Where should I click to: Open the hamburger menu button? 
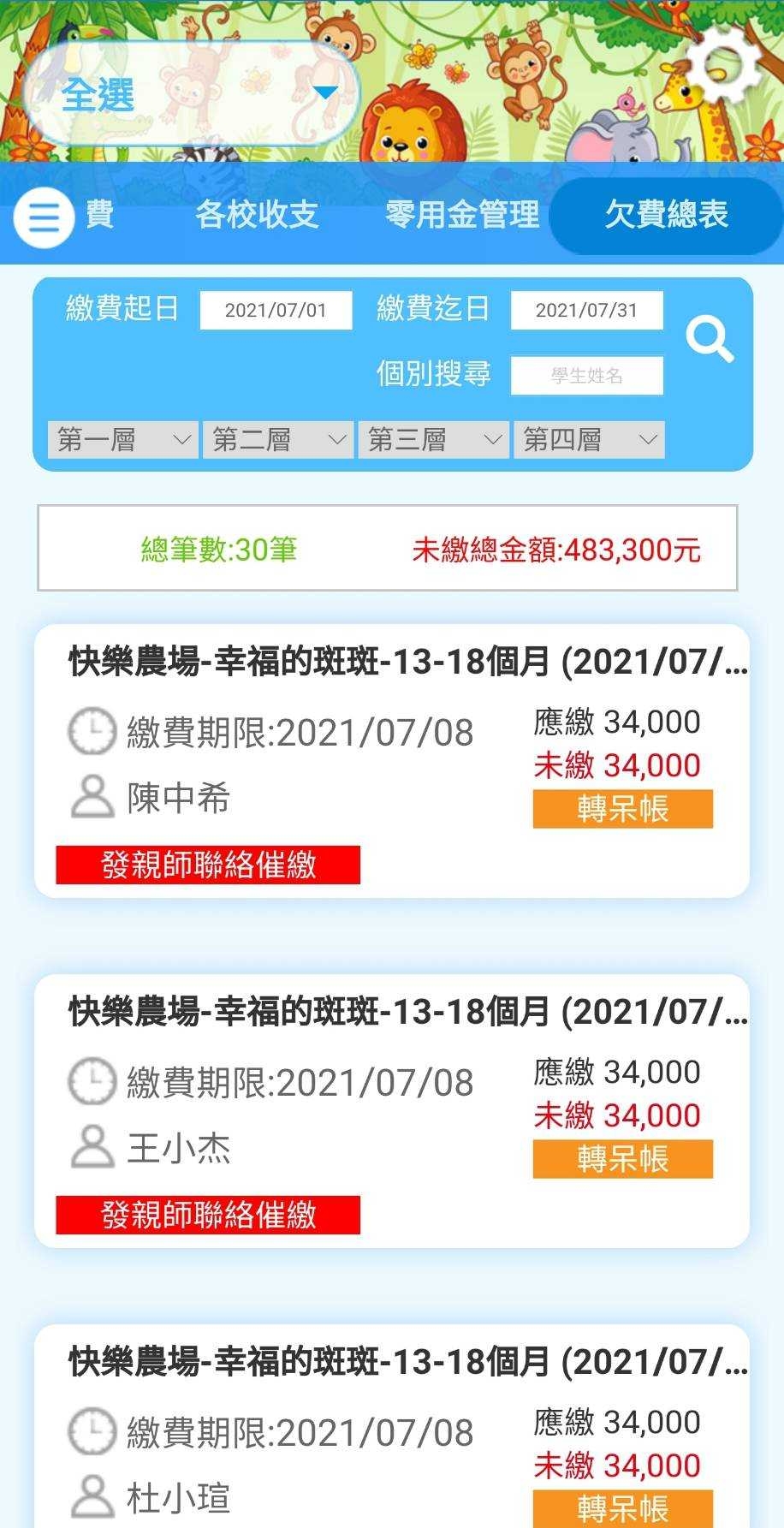[x=44, y=217]
